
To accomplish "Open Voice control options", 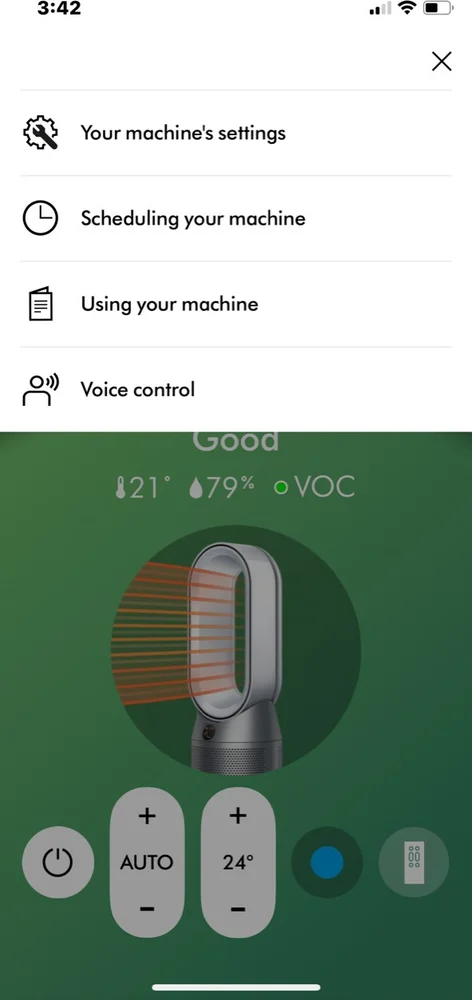I will click(x=236, y=390).
